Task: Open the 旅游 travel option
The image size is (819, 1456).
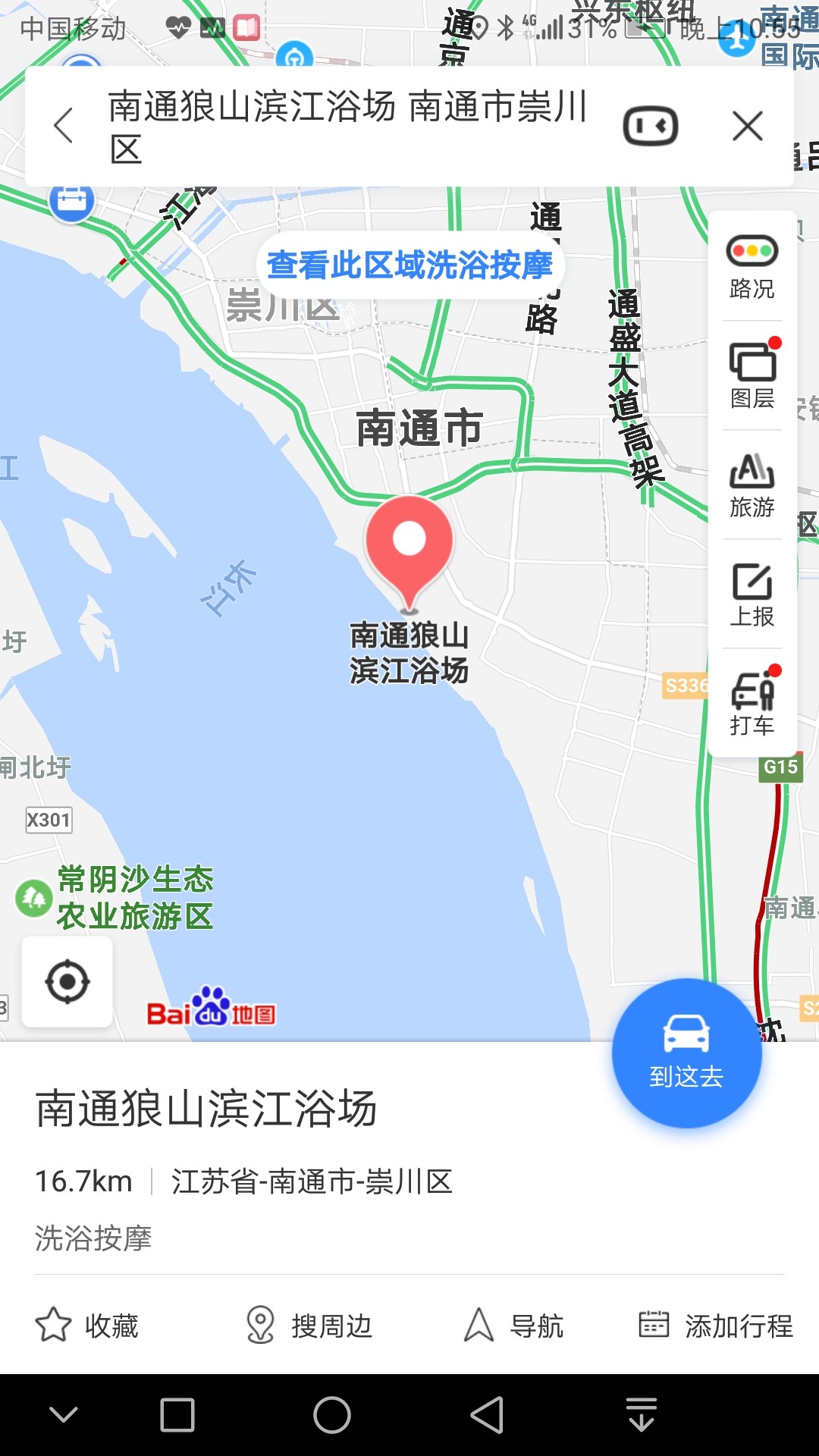Action: (752, 485)
